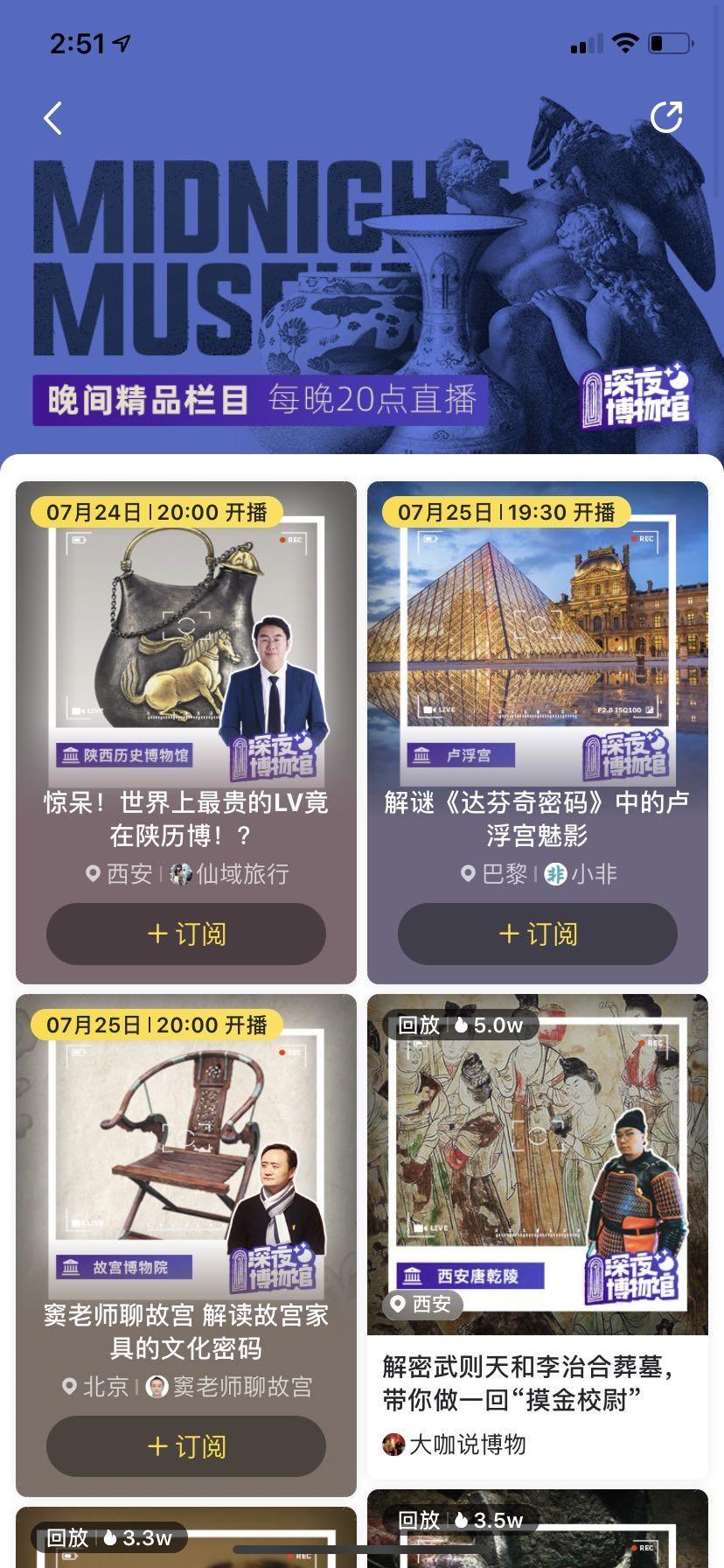This screenshot has width=724, height=1568.
Task: Subscribe to the LV treasure livestream
Action: click(x=185, y=934)
